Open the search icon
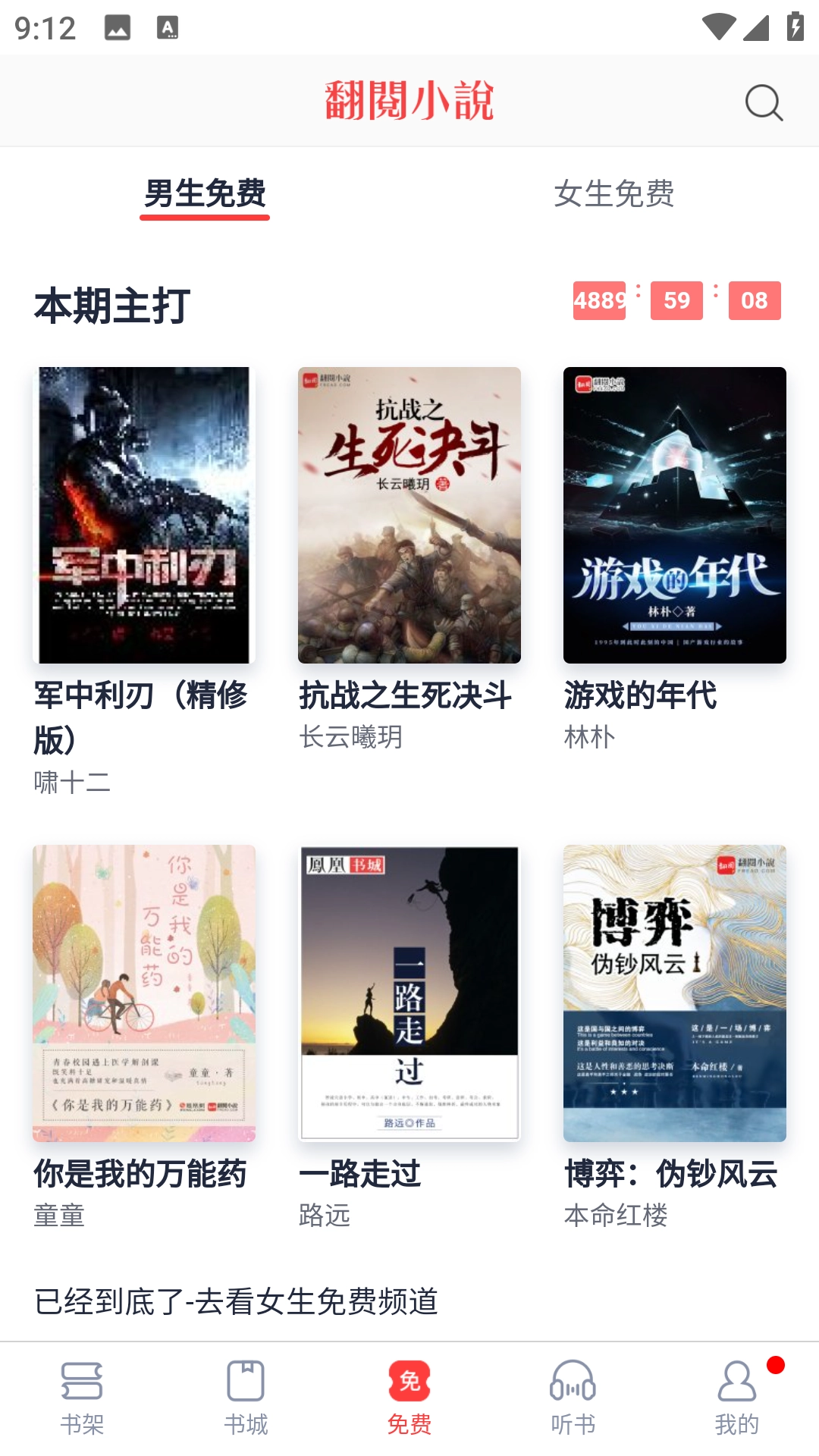 763,102
